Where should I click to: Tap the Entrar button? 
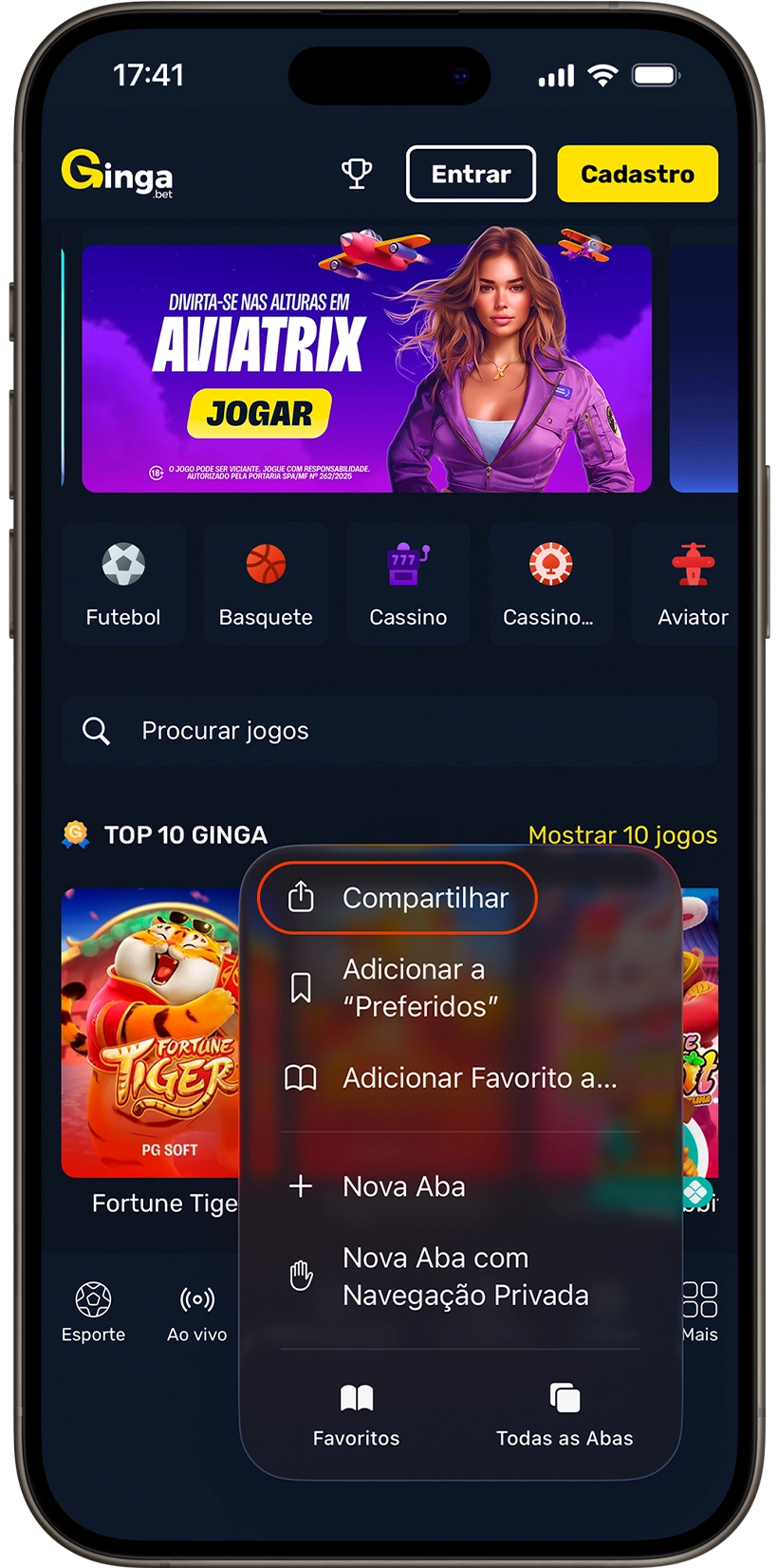(471, 174)
